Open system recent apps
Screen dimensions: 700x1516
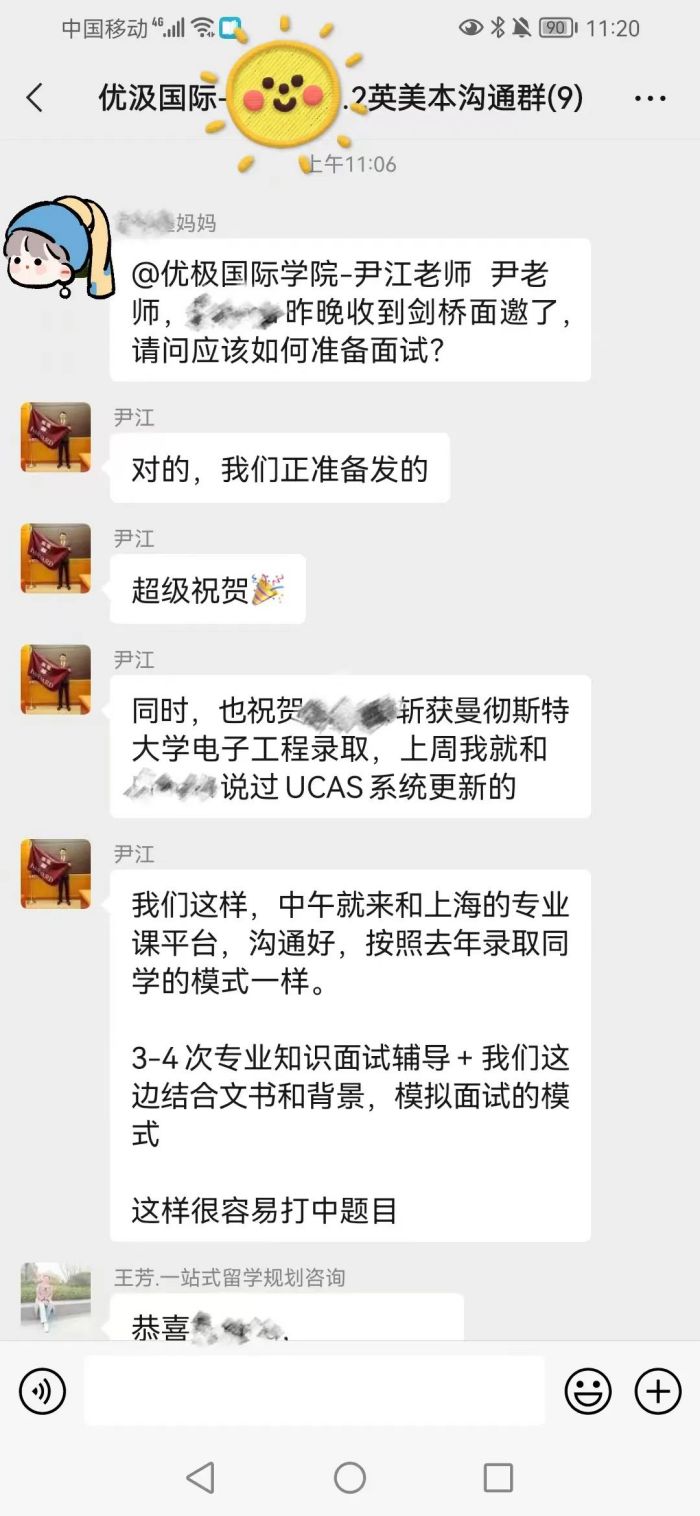pyautogui.click(x=498, y=1477)
